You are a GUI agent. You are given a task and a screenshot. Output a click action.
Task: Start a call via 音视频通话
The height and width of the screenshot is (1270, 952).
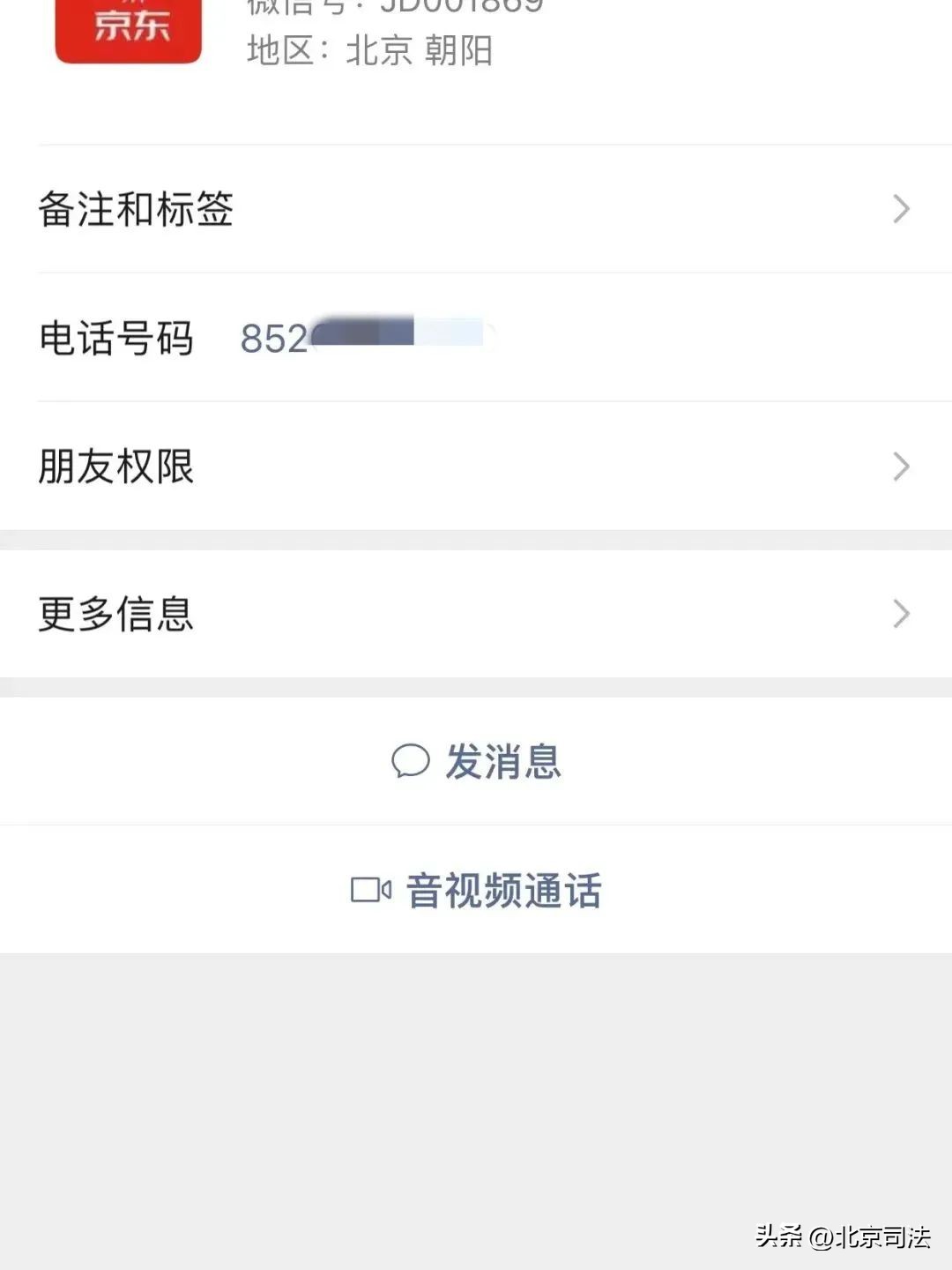[x=502, y=891]
